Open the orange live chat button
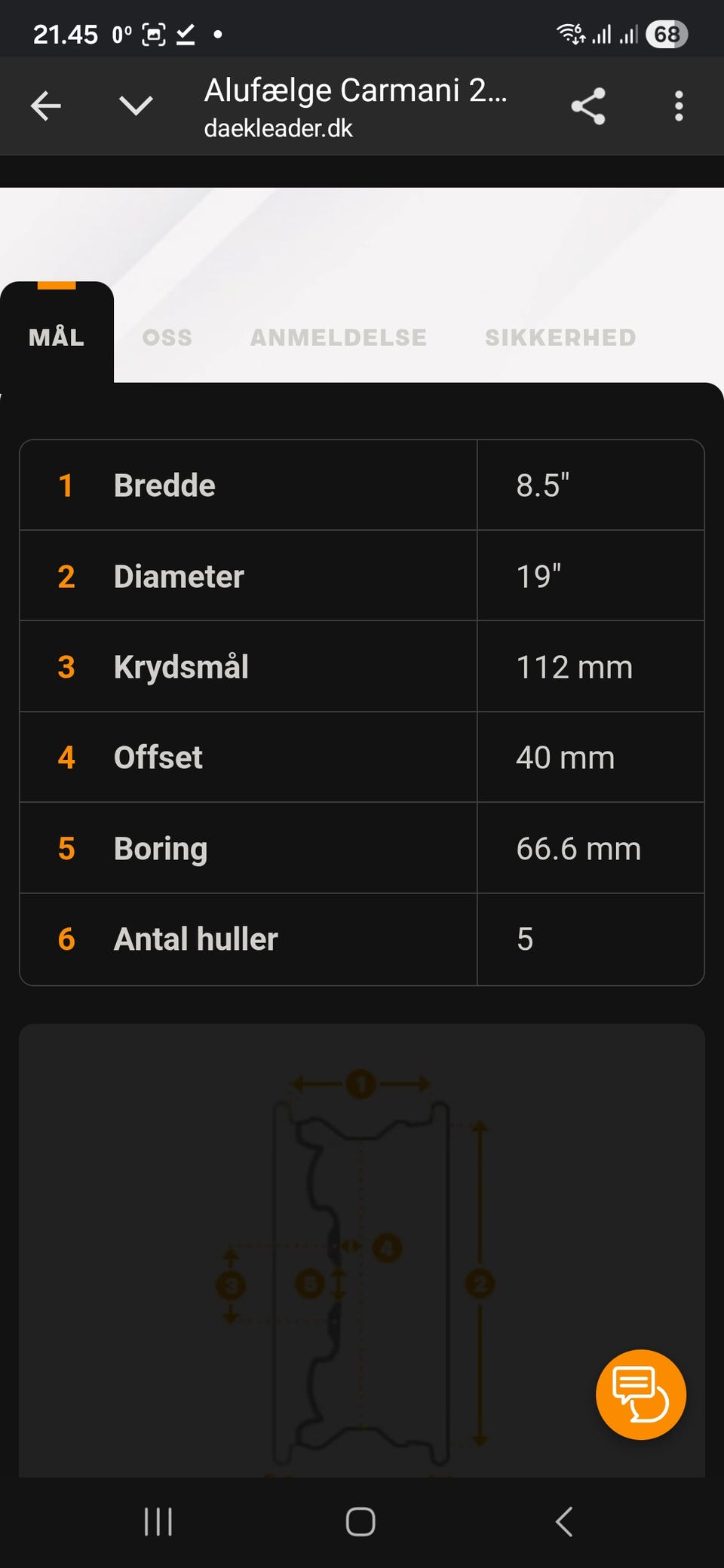Image resolution: width=724 pixels, height=1568 pixels. (640, 1394)
